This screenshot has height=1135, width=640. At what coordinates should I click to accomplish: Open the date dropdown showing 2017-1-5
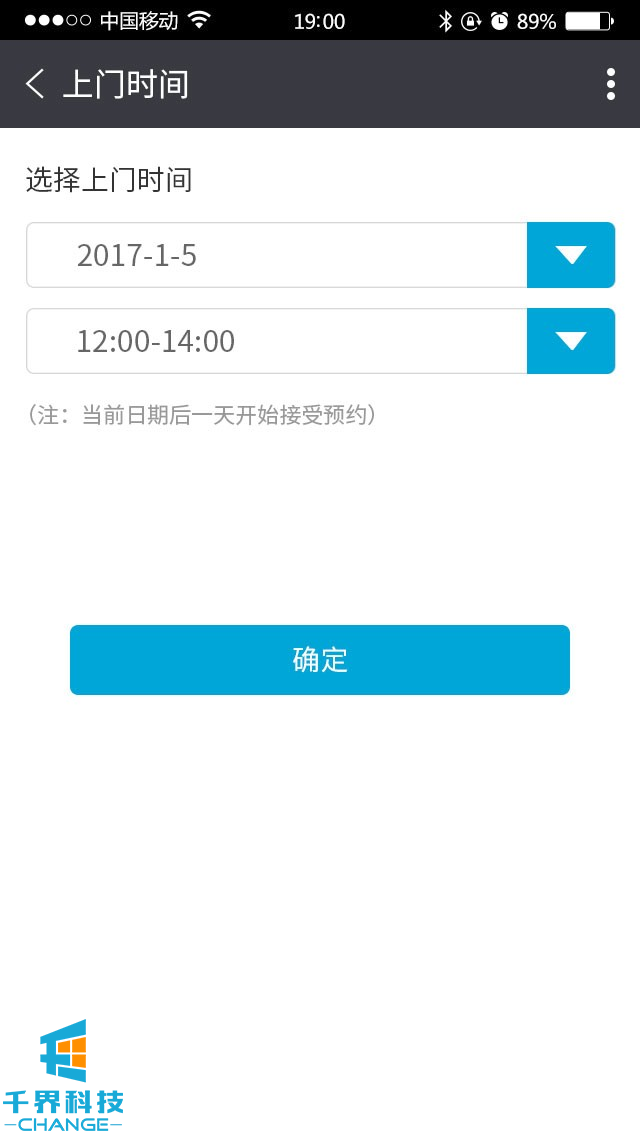(x=570, y=255)
